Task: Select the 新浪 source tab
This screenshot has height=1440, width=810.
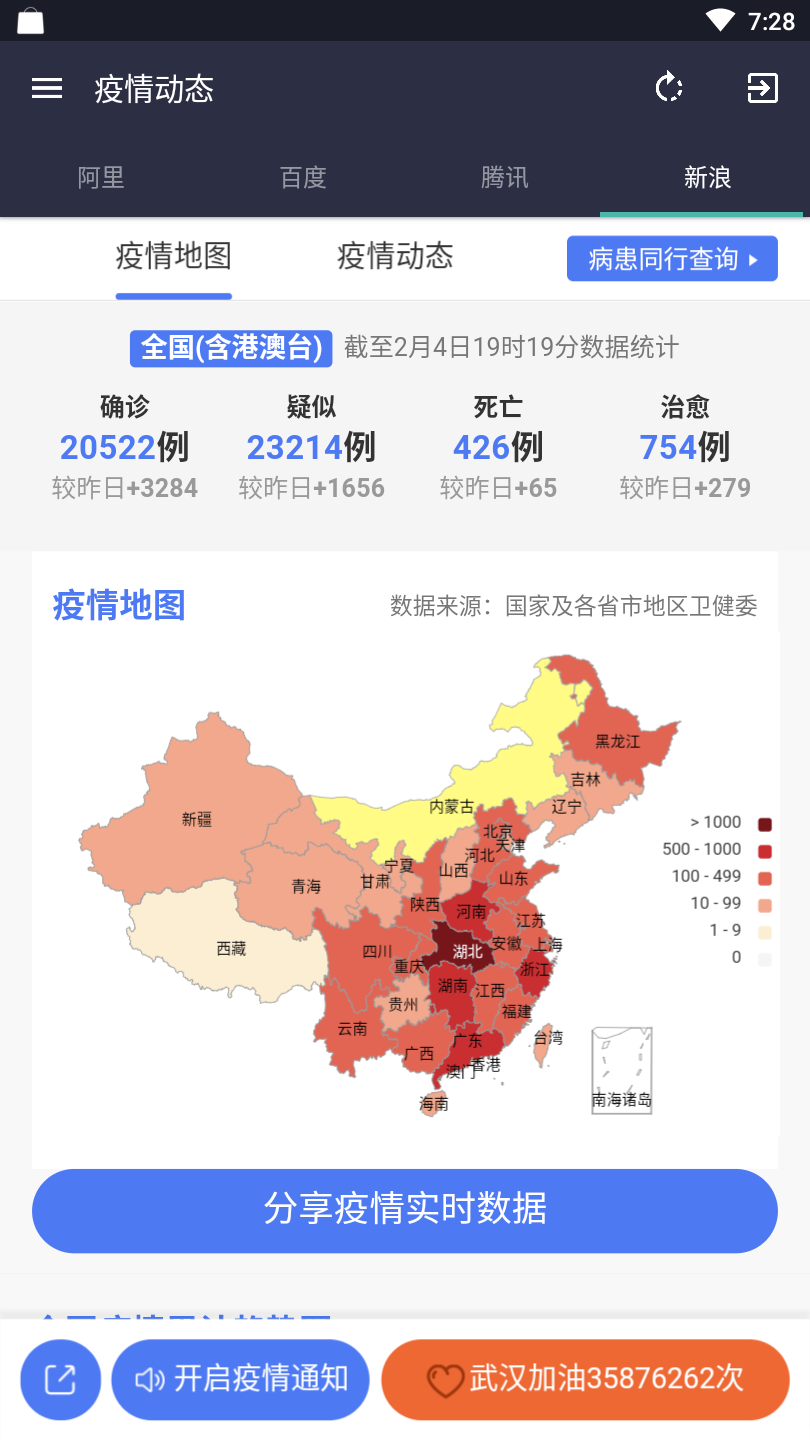Action: coord(707,178)
